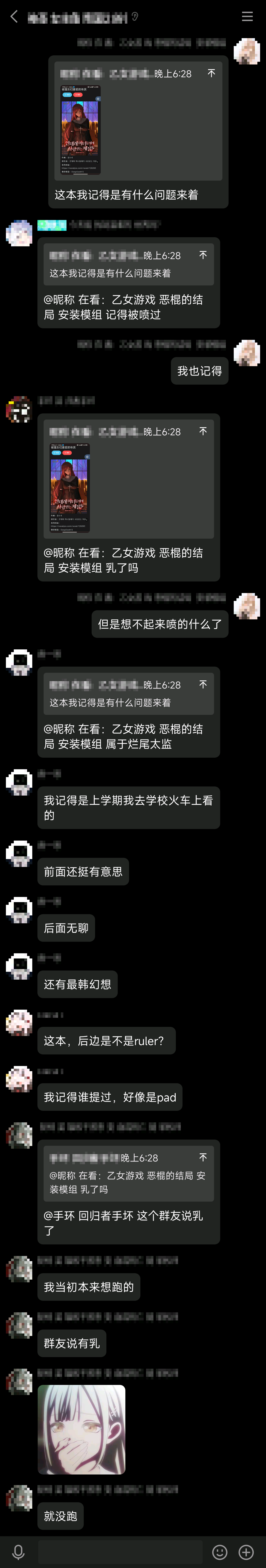This screenshot has height=1568, width=266.
Task: Open avatar of sender of 我也记得
Action: coord(247,353)
